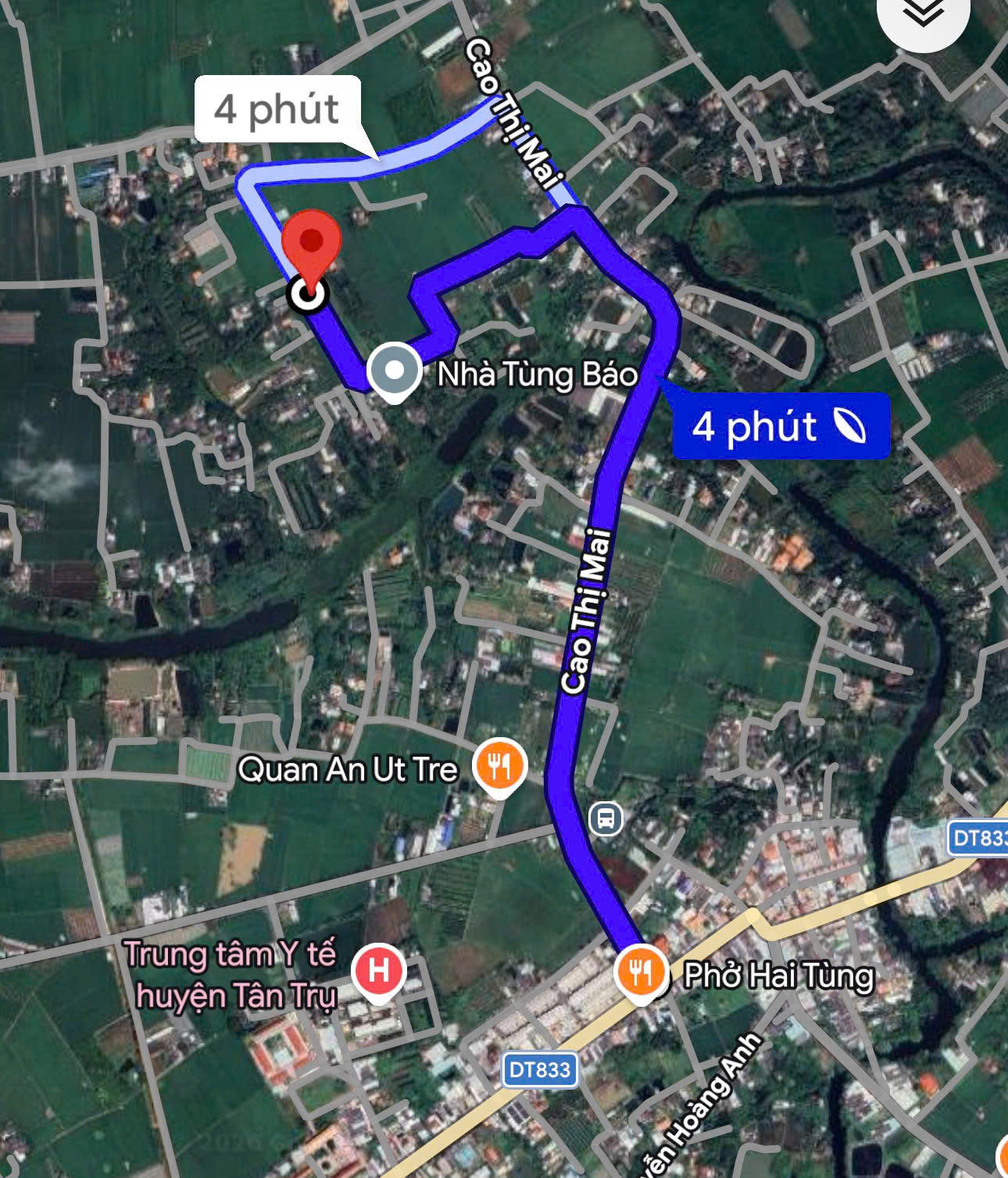1008x1178 pixels.
Task: Open Quan An Ut Tre restaurant marker
Action: coord(500,767)
